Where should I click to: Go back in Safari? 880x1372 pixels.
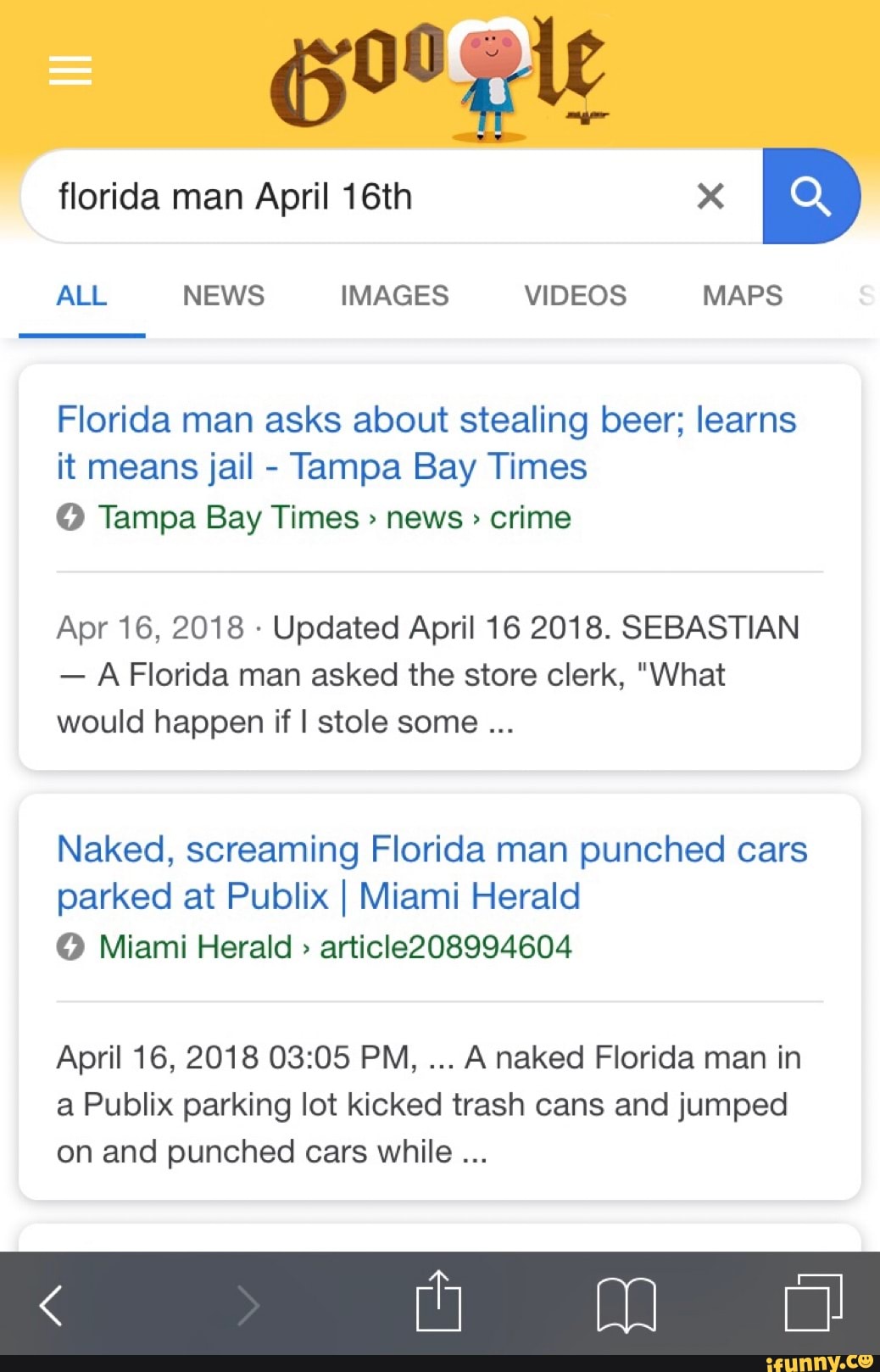[52, 1304]
